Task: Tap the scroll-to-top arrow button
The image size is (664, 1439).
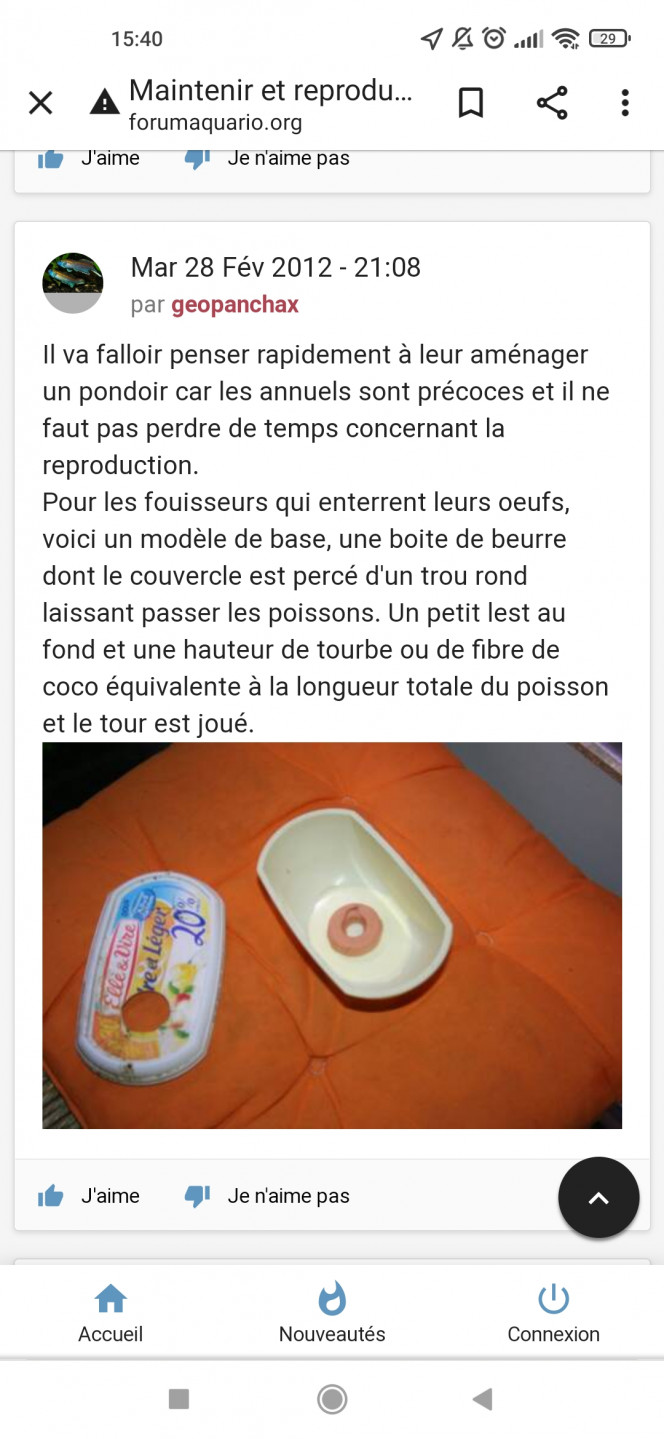Action: pyautogui.click(x=598, y=1197)
